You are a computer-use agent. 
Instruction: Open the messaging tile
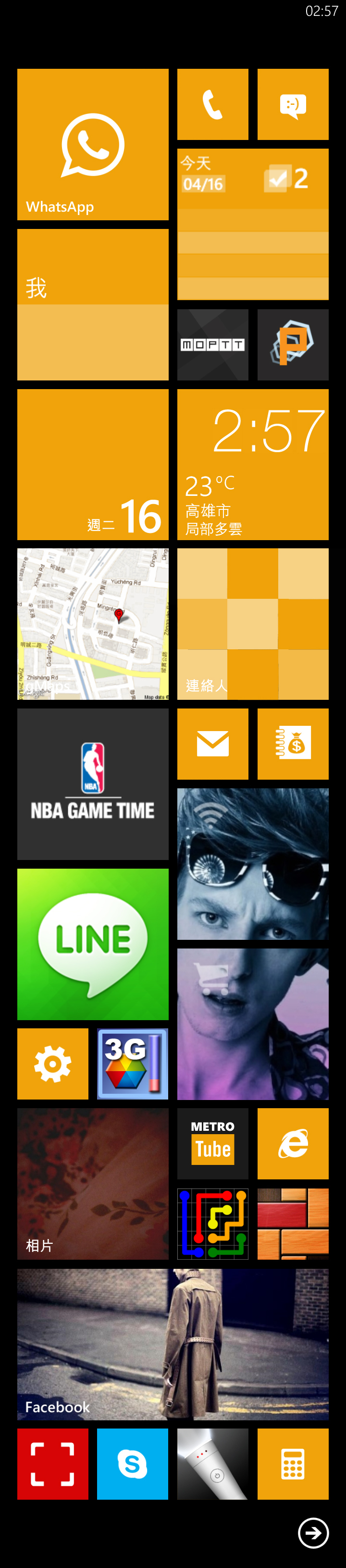(x=293, y=104)
